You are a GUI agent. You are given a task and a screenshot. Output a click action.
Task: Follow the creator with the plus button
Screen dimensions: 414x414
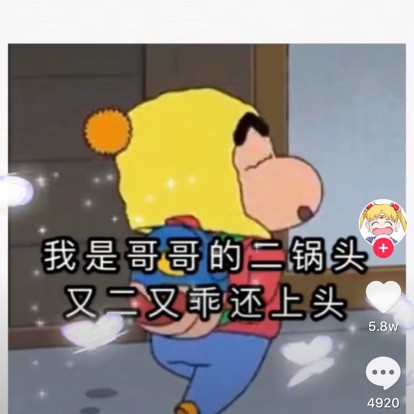[383, 249]
